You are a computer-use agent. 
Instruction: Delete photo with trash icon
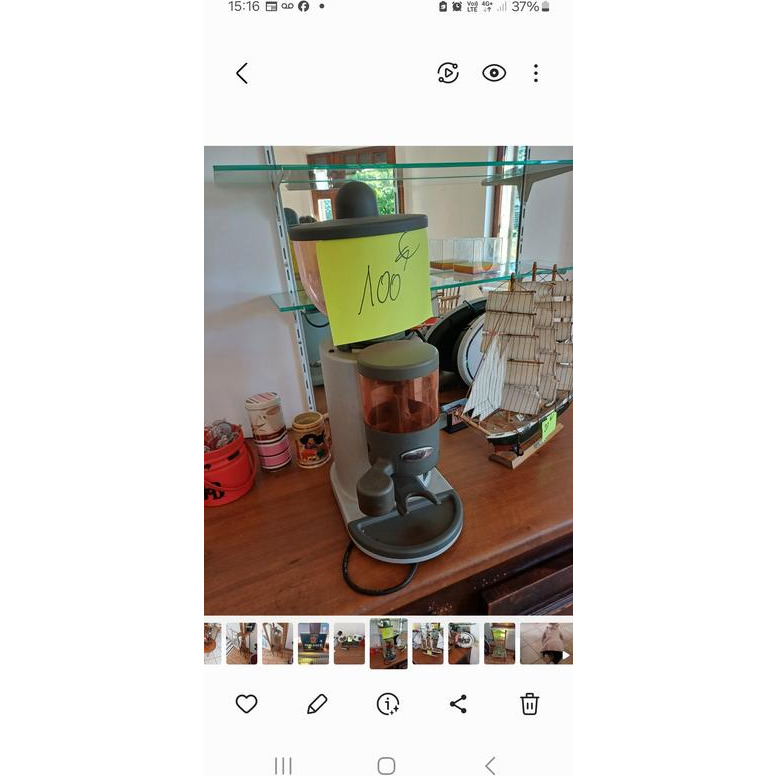pyautogui.click(x=530, y=704)
